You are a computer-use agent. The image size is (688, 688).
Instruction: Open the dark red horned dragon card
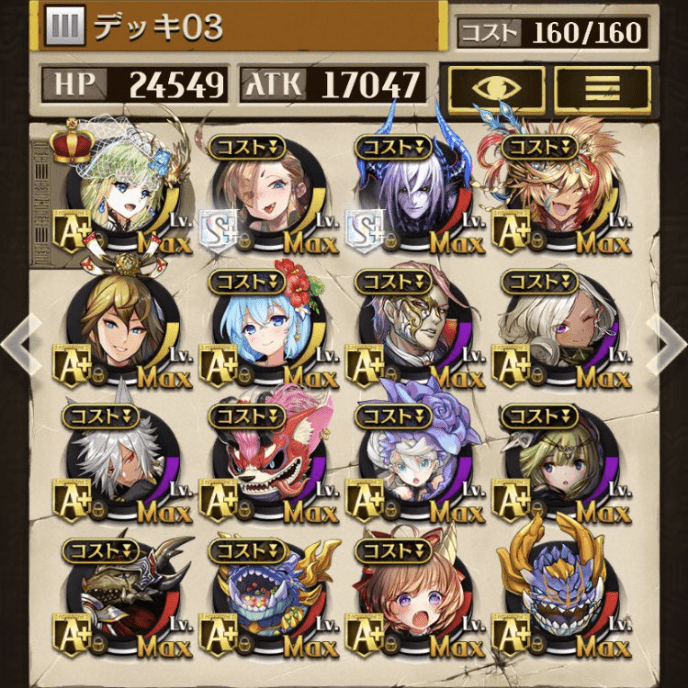(117, 598)
